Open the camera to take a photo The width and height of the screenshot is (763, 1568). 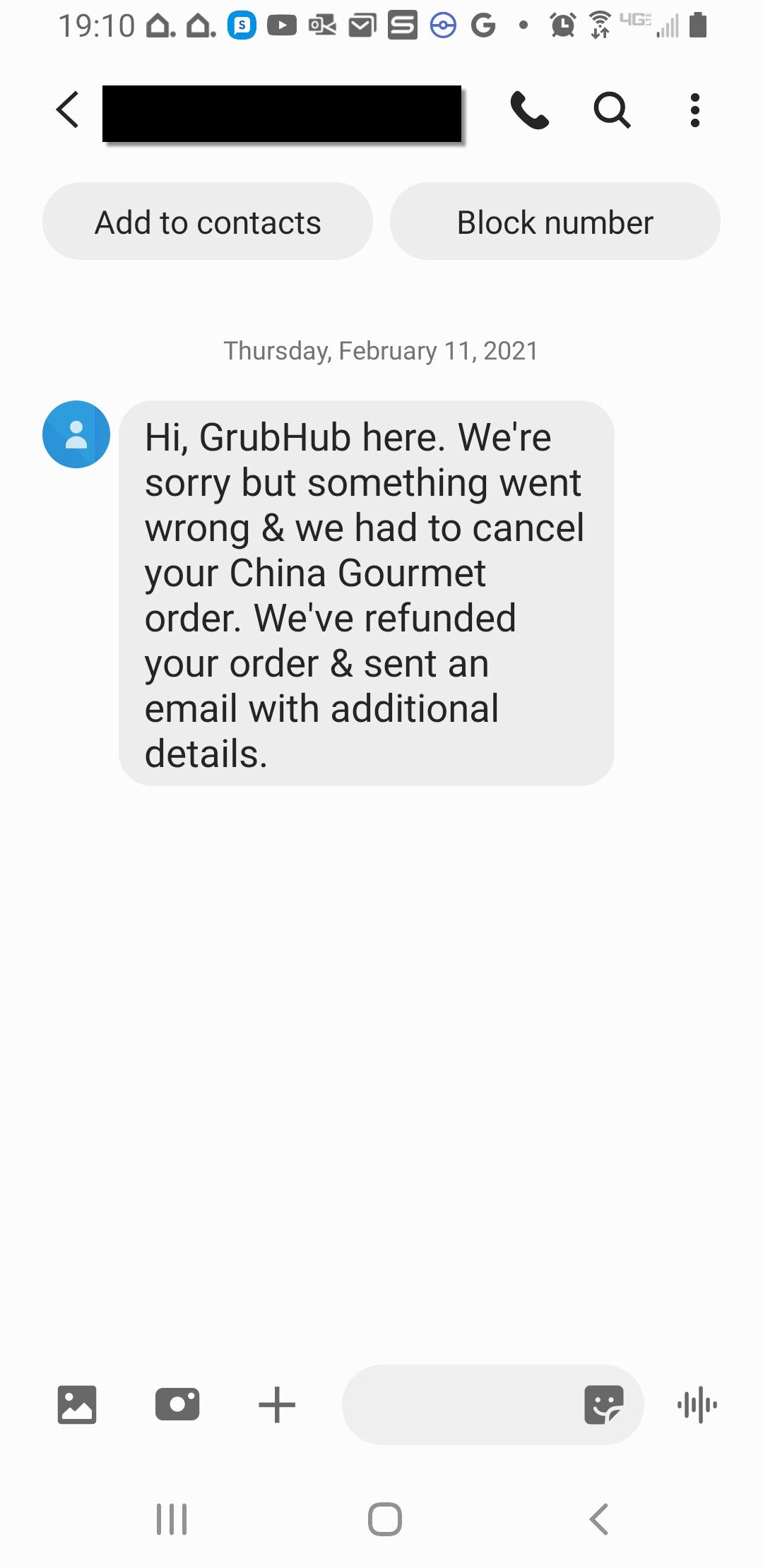(177, 1404)
